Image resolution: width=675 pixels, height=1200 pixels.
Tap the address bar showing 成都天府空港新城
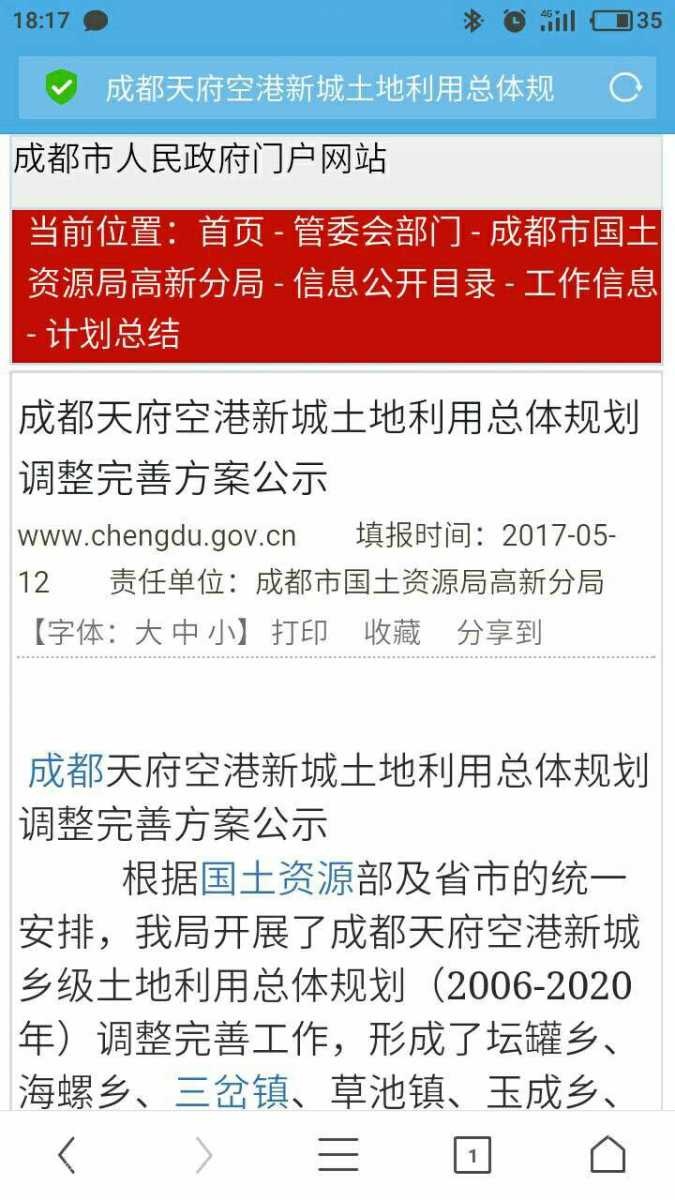tap(330, 88)
